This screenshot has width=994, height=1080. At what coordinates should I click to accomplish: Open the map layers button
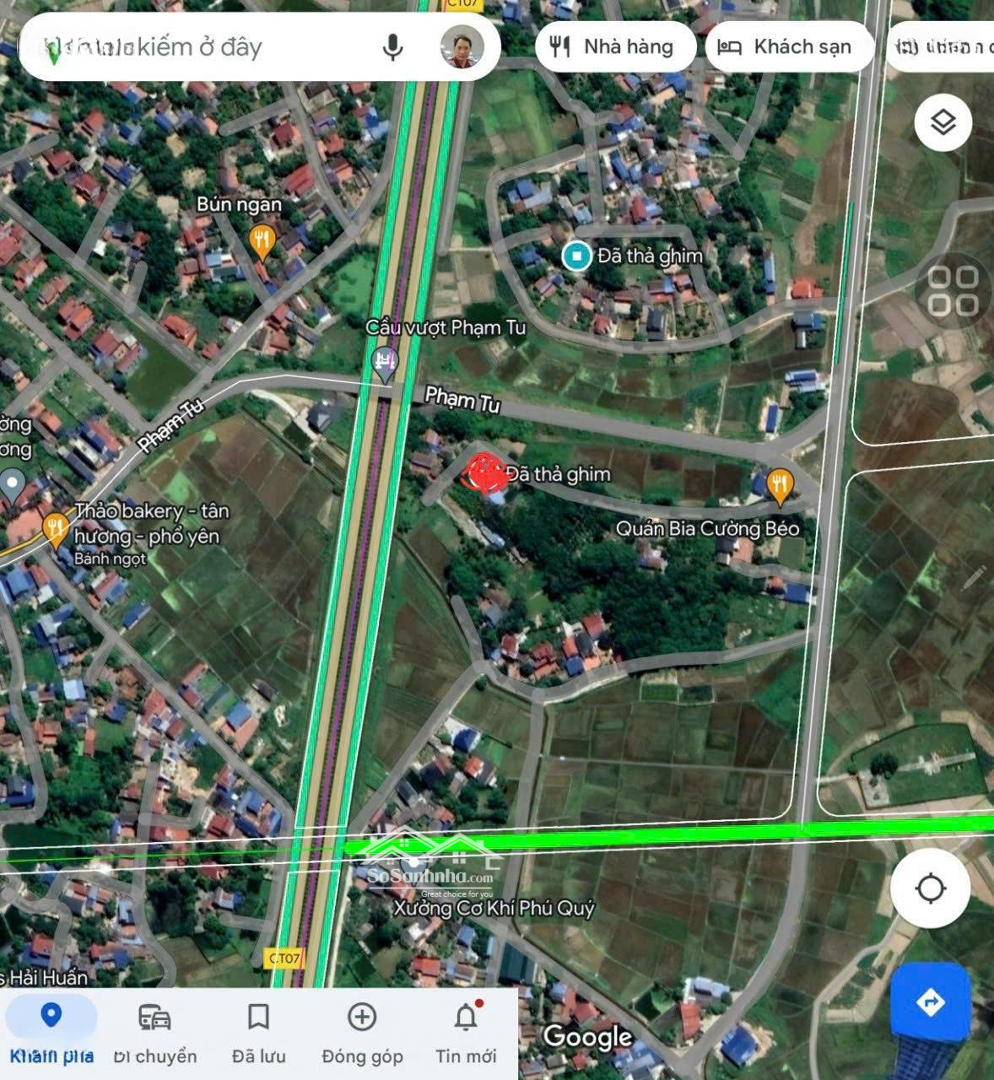click(942, 123)
